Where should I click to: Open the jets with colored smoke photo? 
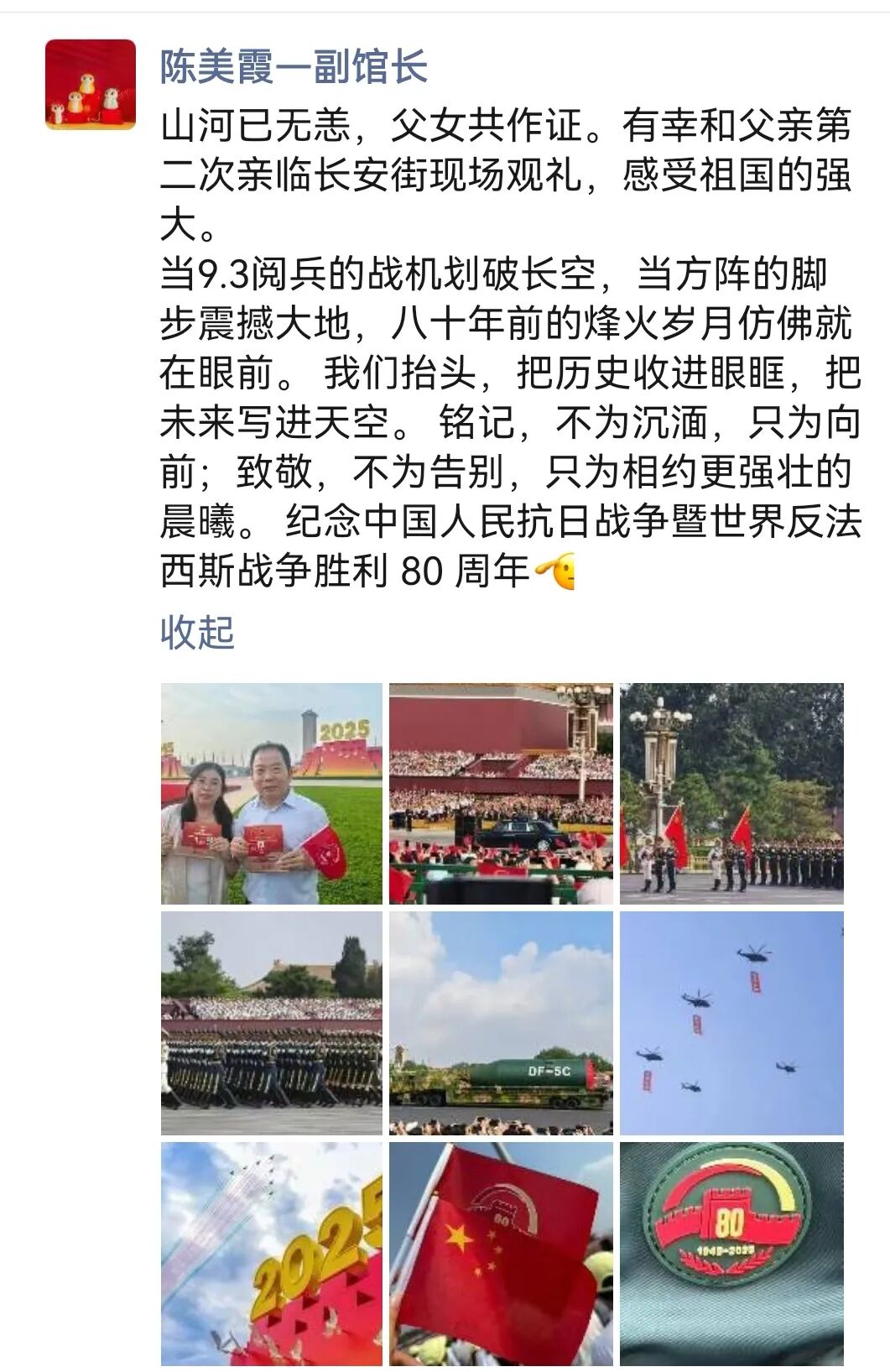point(271,1253)
